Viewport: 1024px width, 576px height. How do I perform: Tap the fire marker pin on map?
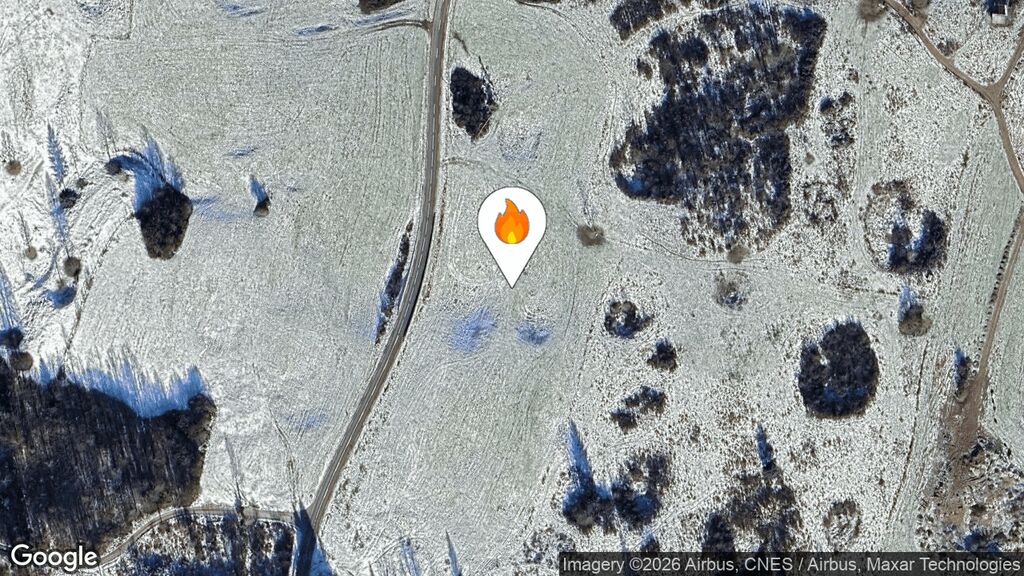511,226
